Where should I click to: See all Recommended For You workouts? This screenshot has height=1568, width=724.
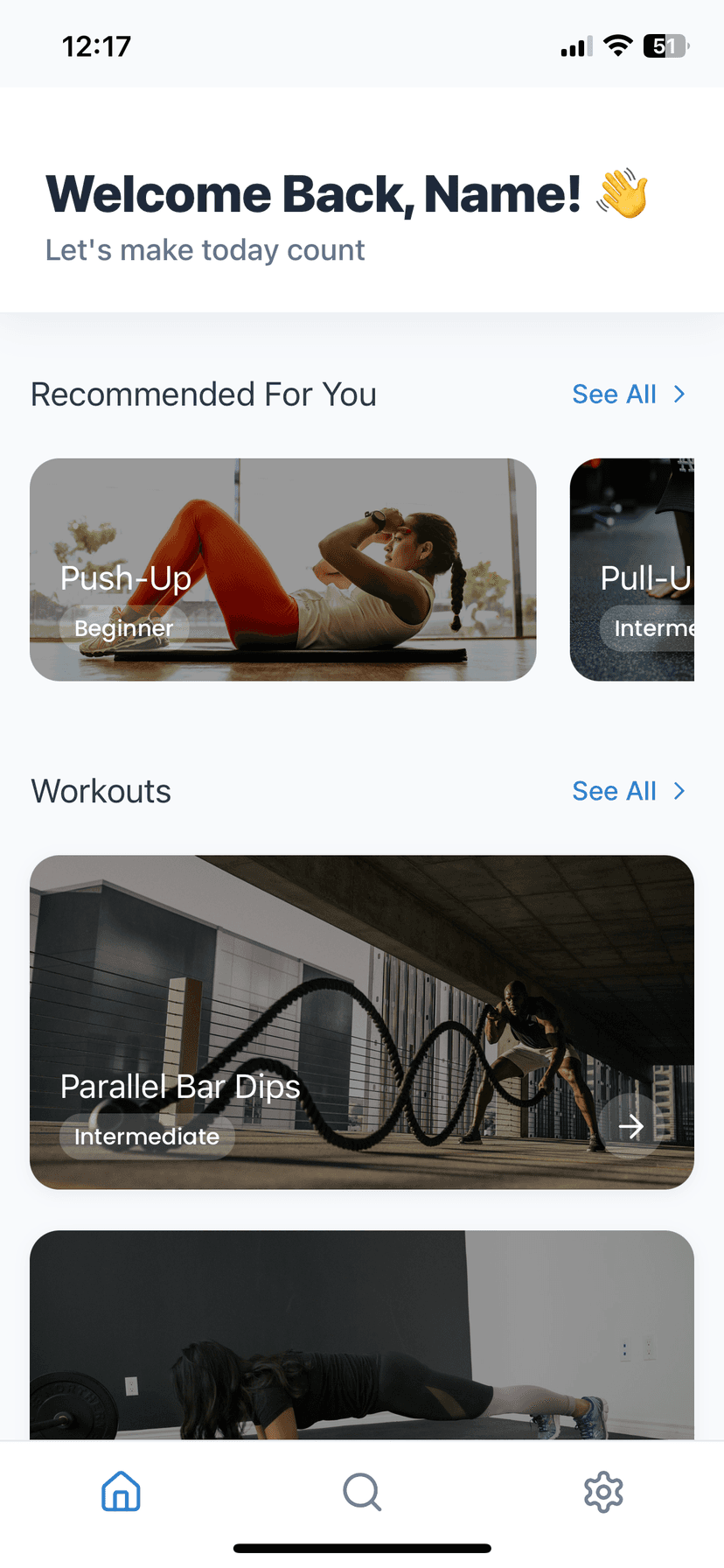(x=628, y=395)
